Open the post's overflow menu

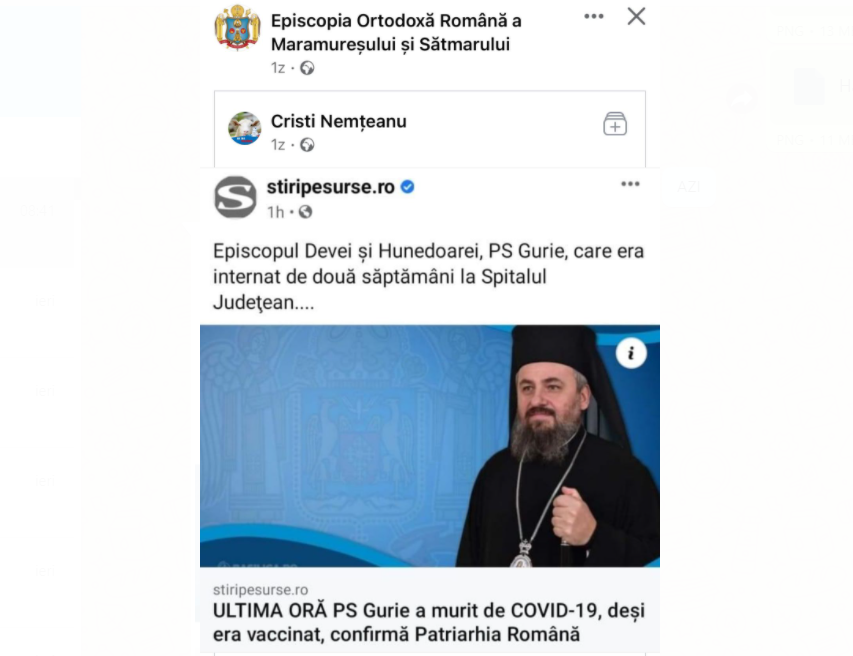click(x=594, y=17)
